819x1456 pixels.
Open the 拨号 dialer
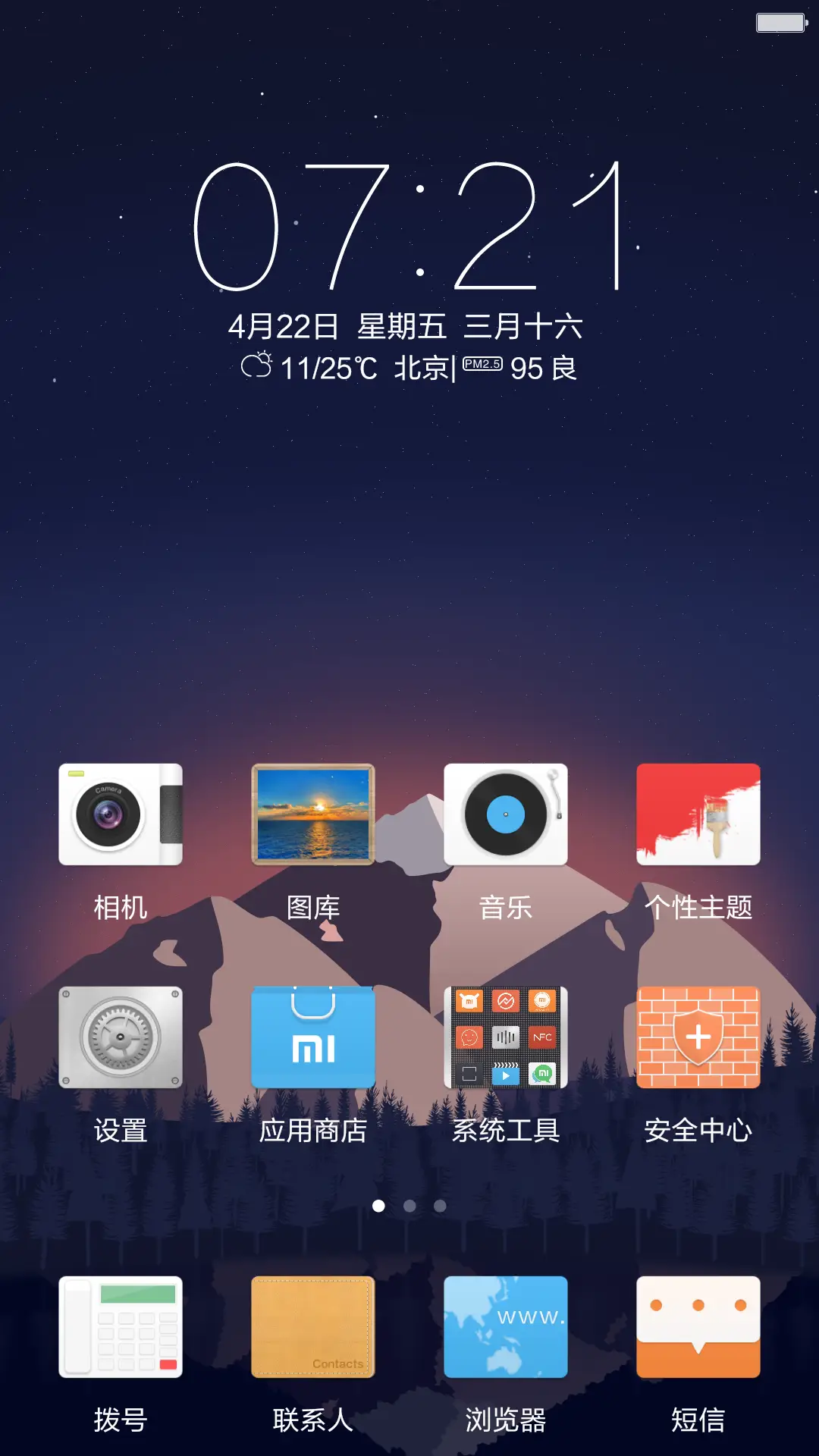pyautogui.click(x=121, y=1327)
